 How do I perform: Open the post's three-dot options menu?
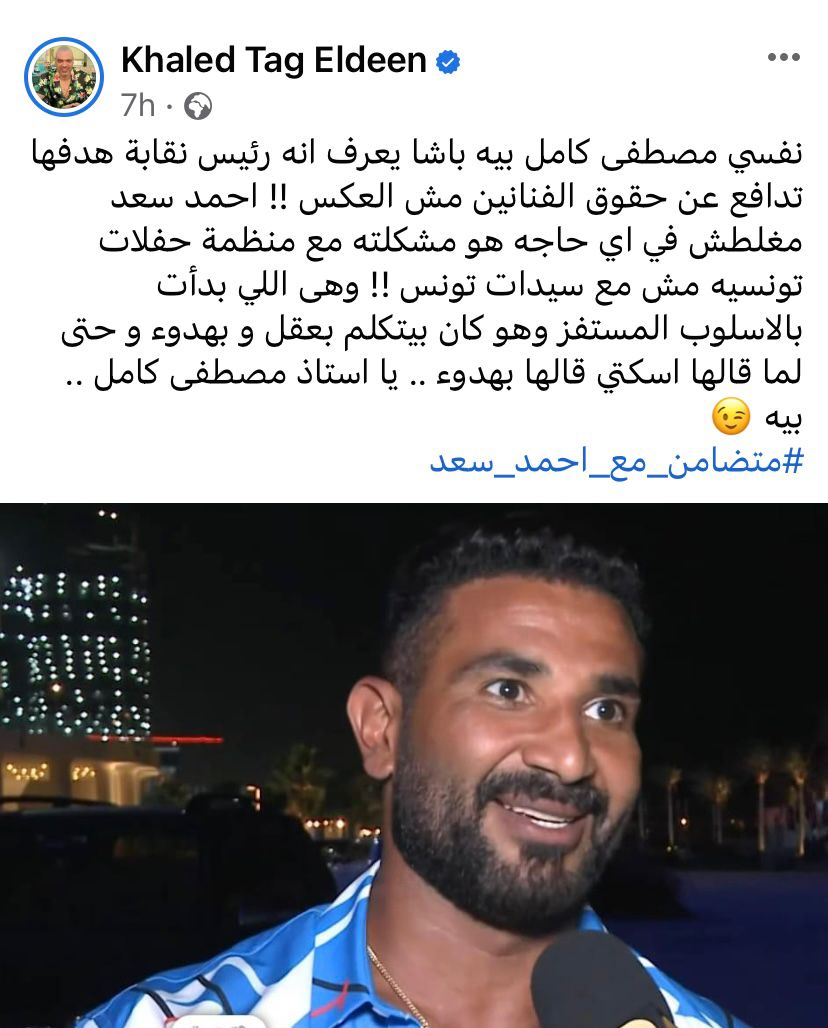tap(783, 58)
